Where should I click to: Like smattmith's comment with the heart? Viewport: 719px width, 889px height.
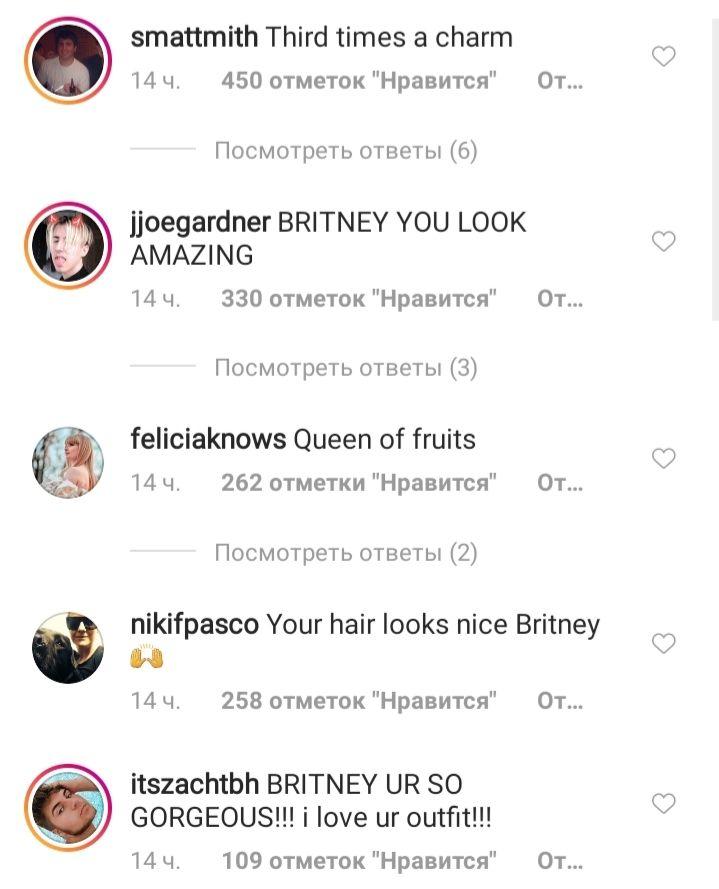tap(664, 57)
